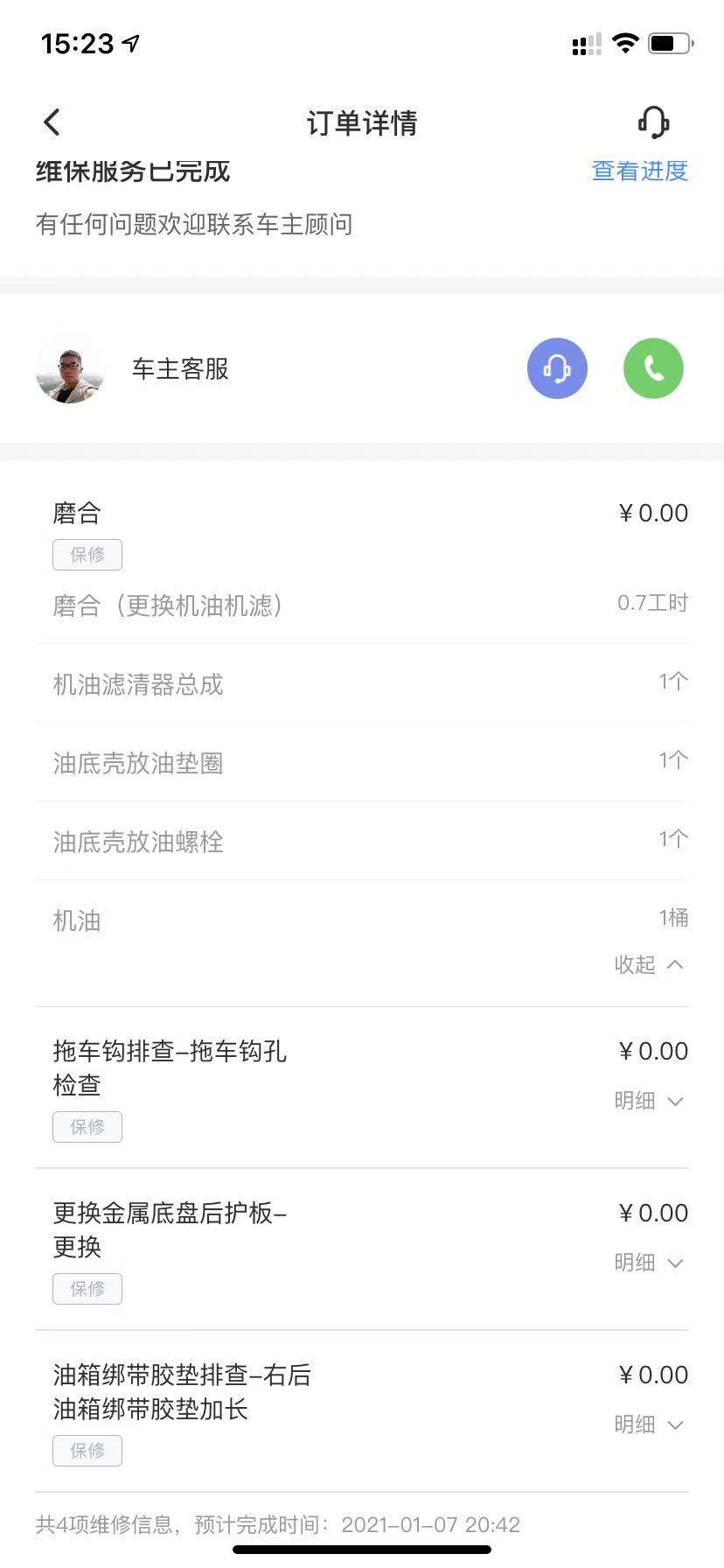
Task: Go back from order details
Action: (52, 122)
